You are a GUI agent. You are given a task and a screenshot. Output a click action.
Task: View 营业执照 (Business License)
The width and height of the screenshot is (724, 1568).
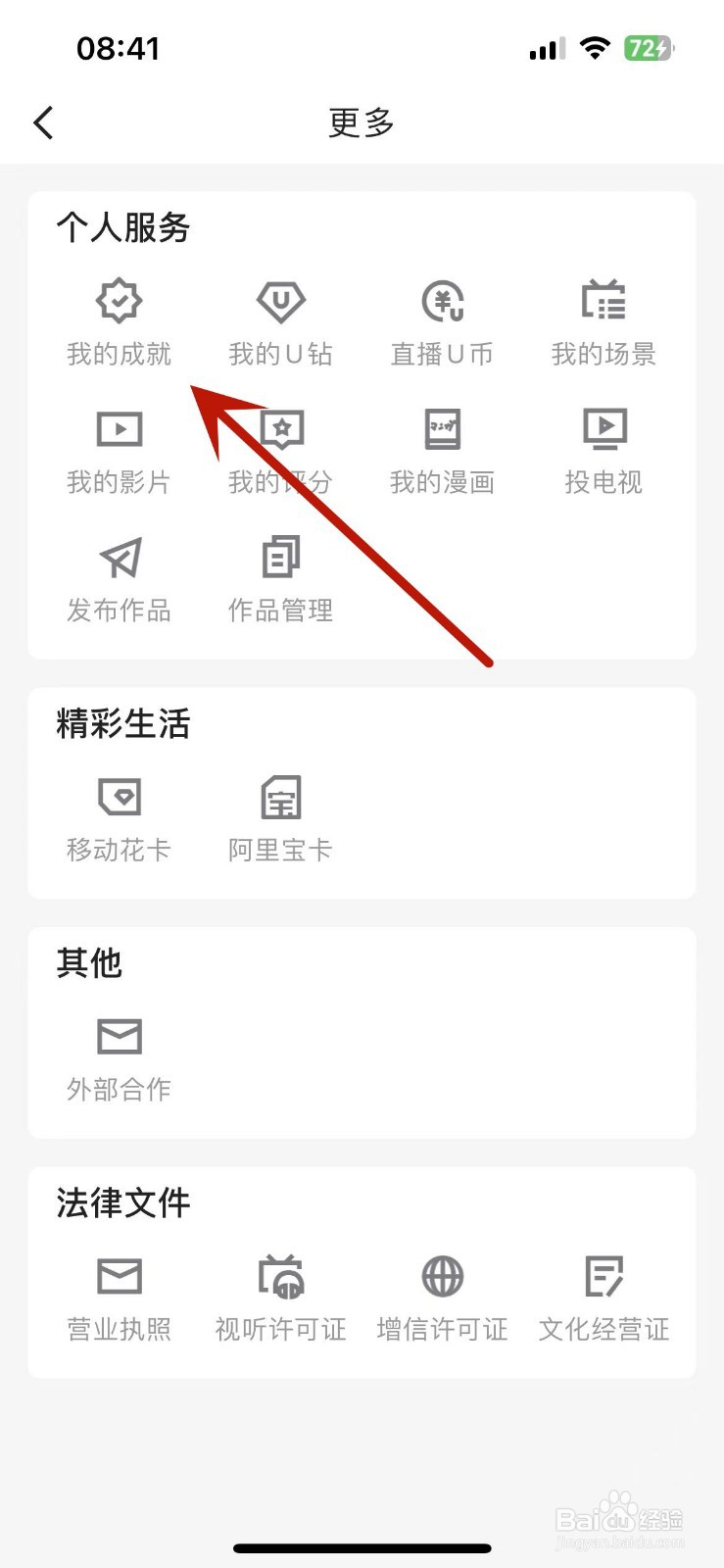[118, 1294]
